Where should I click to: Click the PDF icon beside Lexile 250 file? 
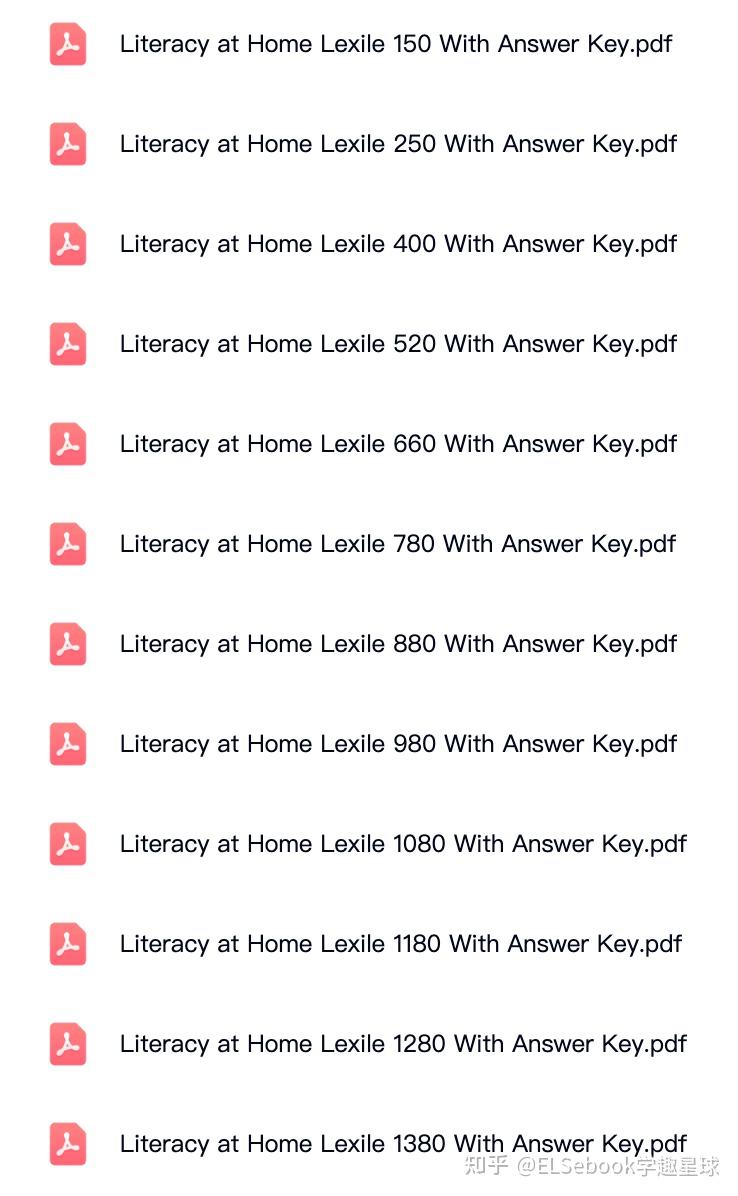coord(66,144)
